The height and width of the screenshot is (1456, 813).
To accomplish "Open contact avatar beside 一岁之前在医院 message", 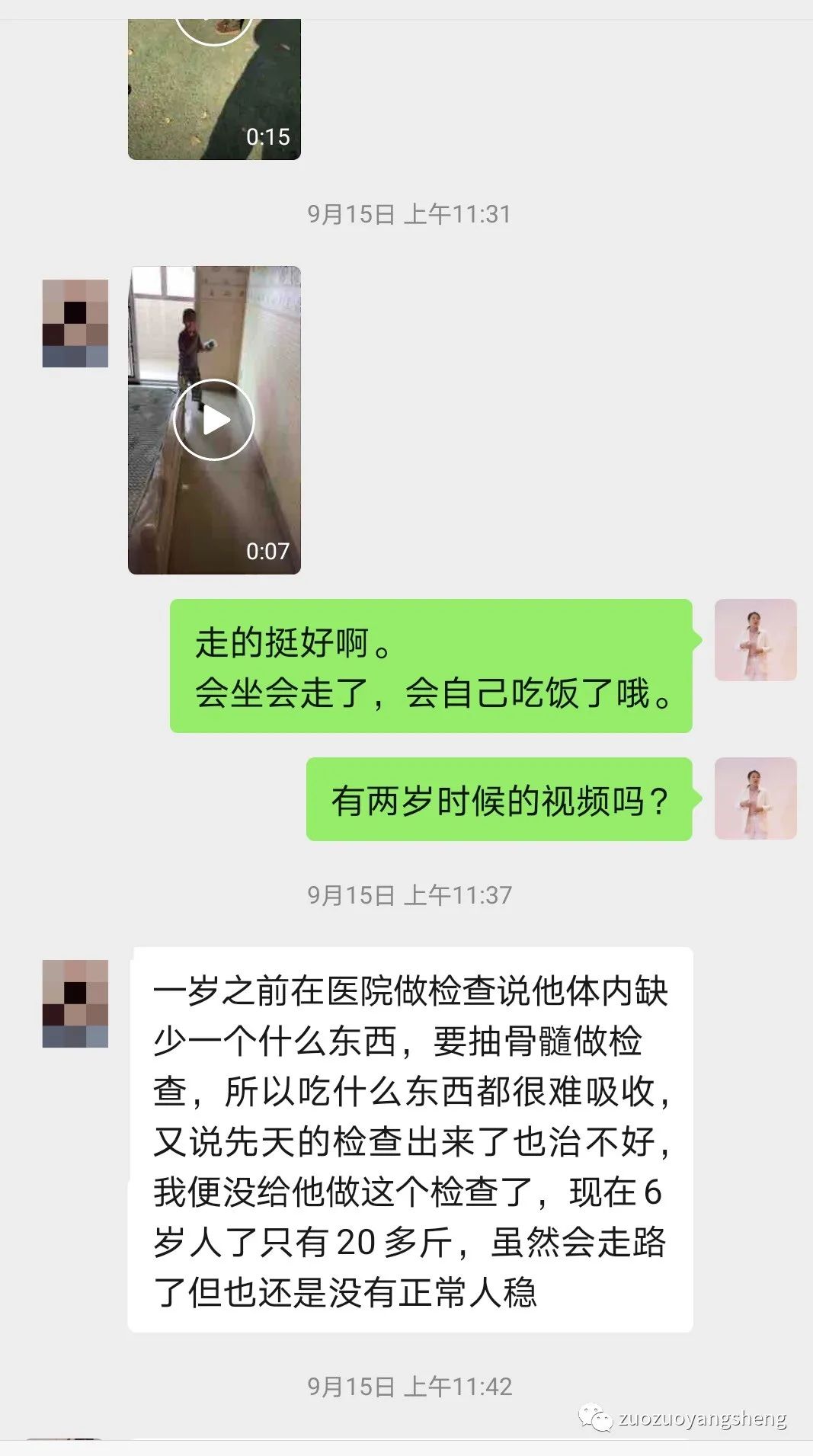I will point(75,1003).
